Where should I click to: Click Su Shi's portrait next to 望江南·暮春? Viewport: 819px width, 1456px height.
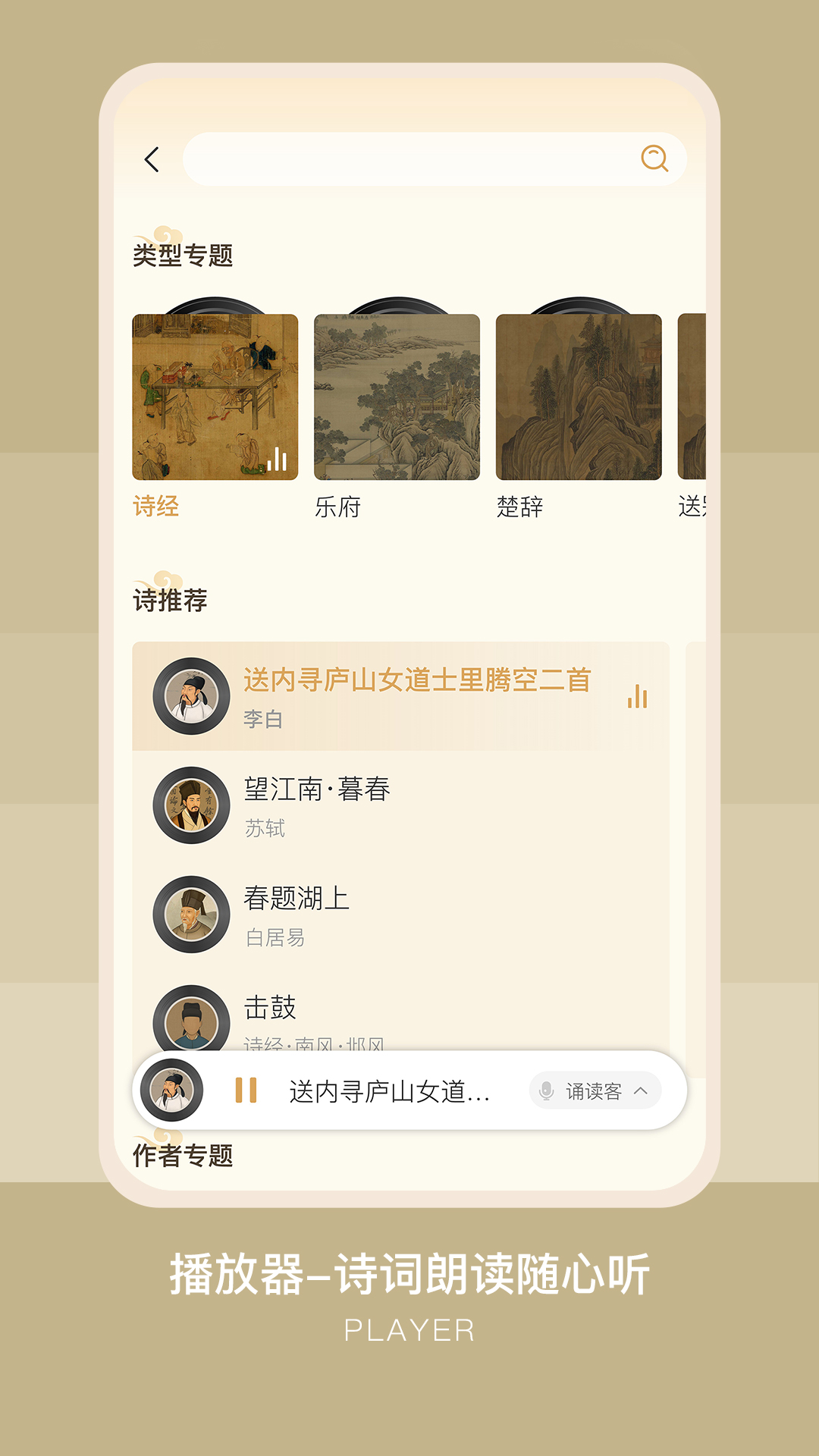[191, 807]
